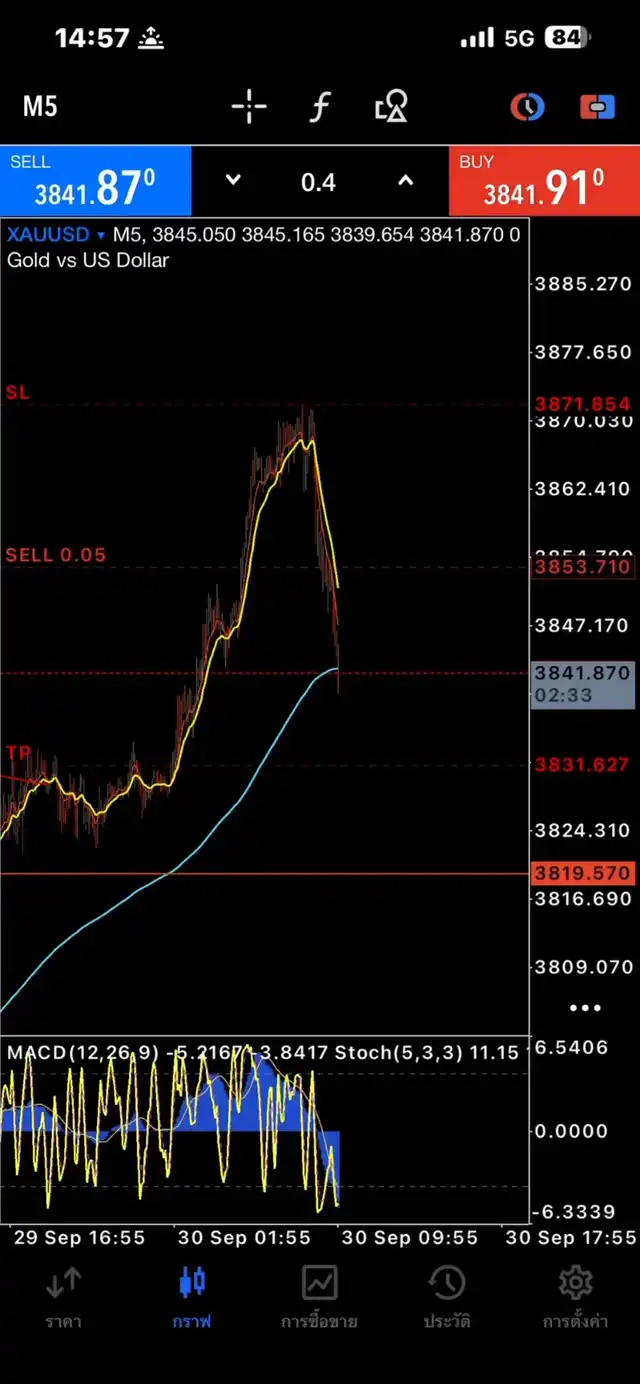640x1384 pixels.
Task: Open the ประวัติ tab
Action: pos(447,1296)
